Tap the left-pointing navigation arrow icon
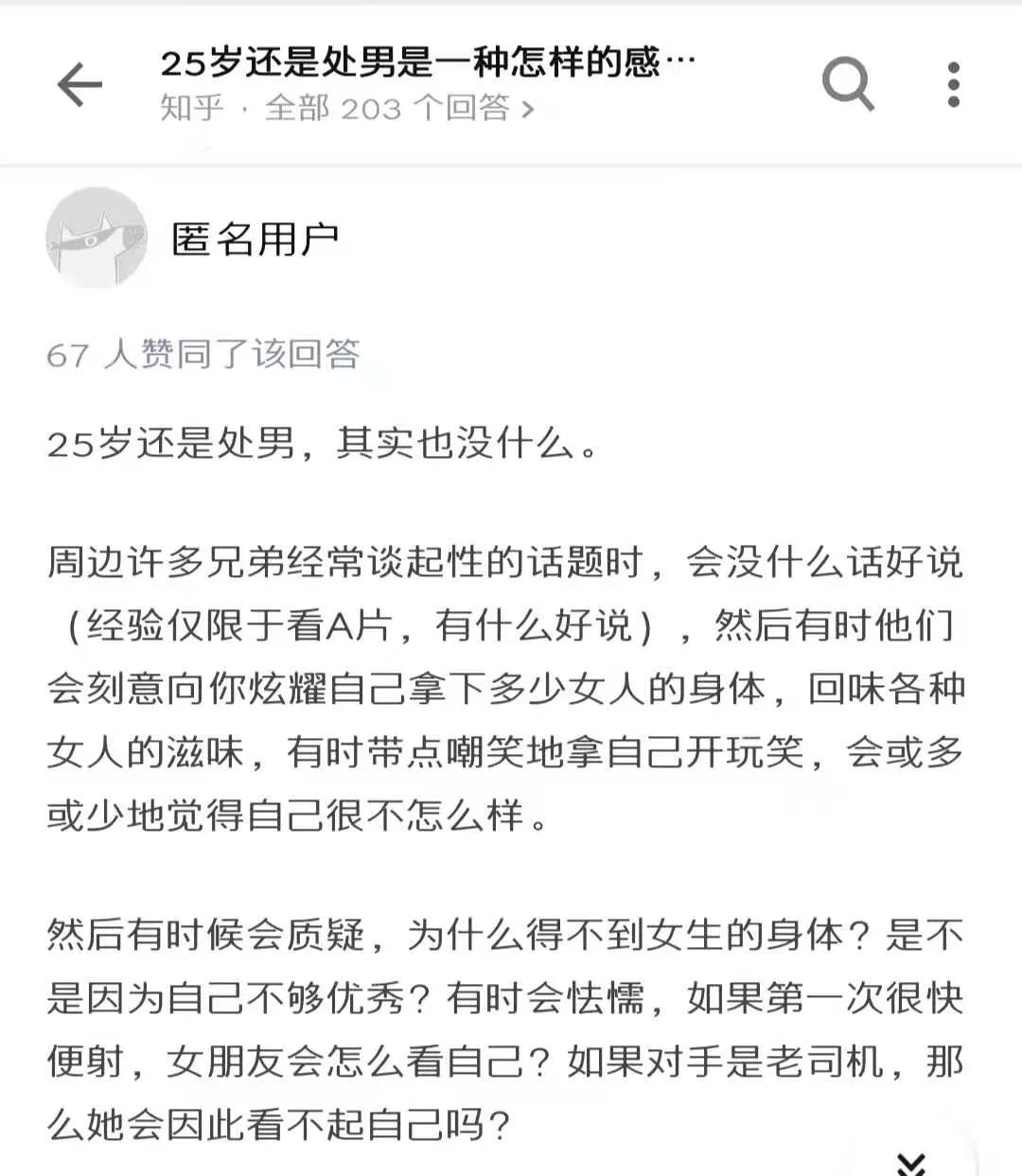The image size is (1022, 1176). tap(79, 83)
